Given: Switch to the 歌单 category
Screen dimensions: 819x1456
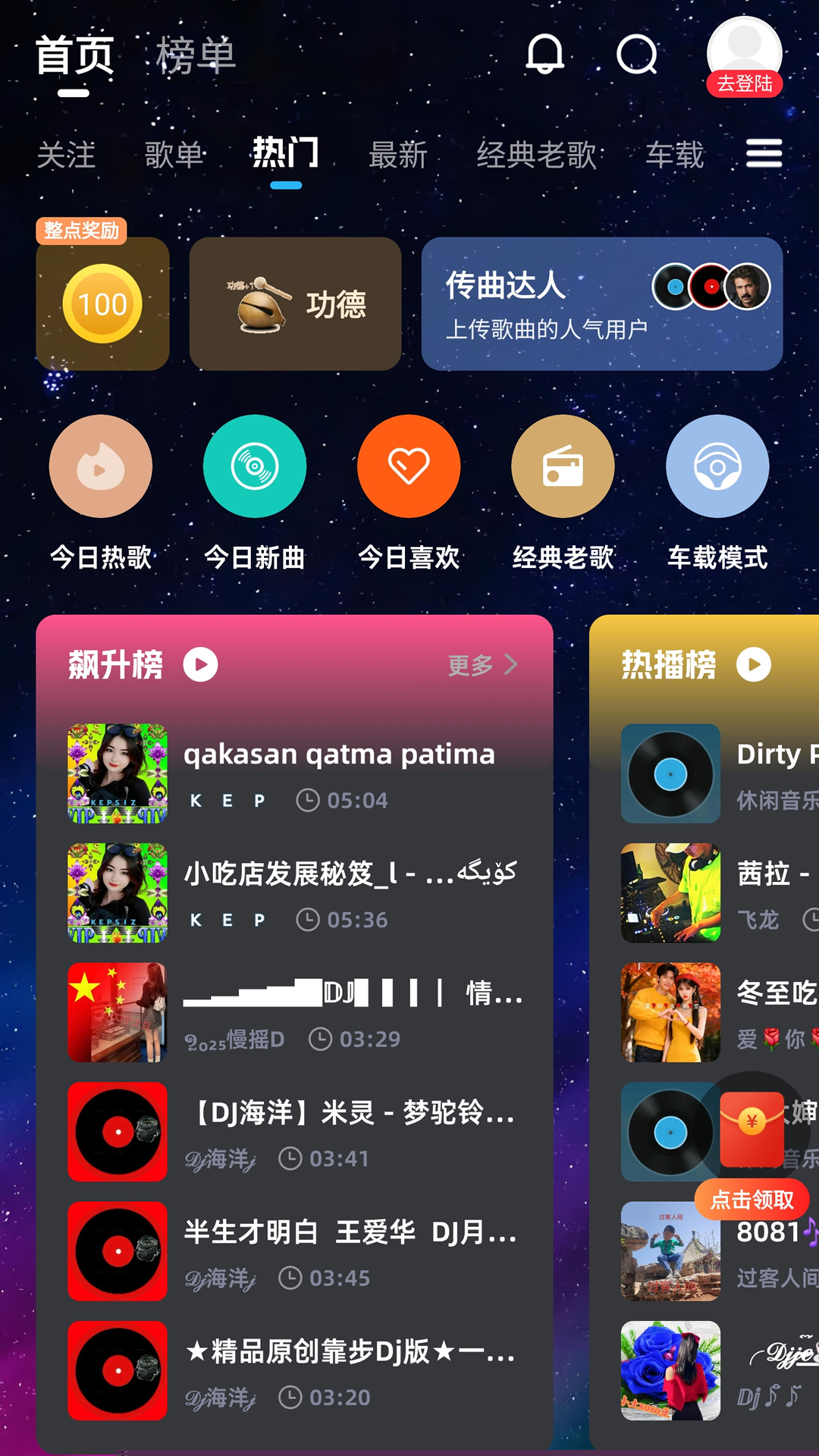Looking at the screenshot, I should (174, 155).
